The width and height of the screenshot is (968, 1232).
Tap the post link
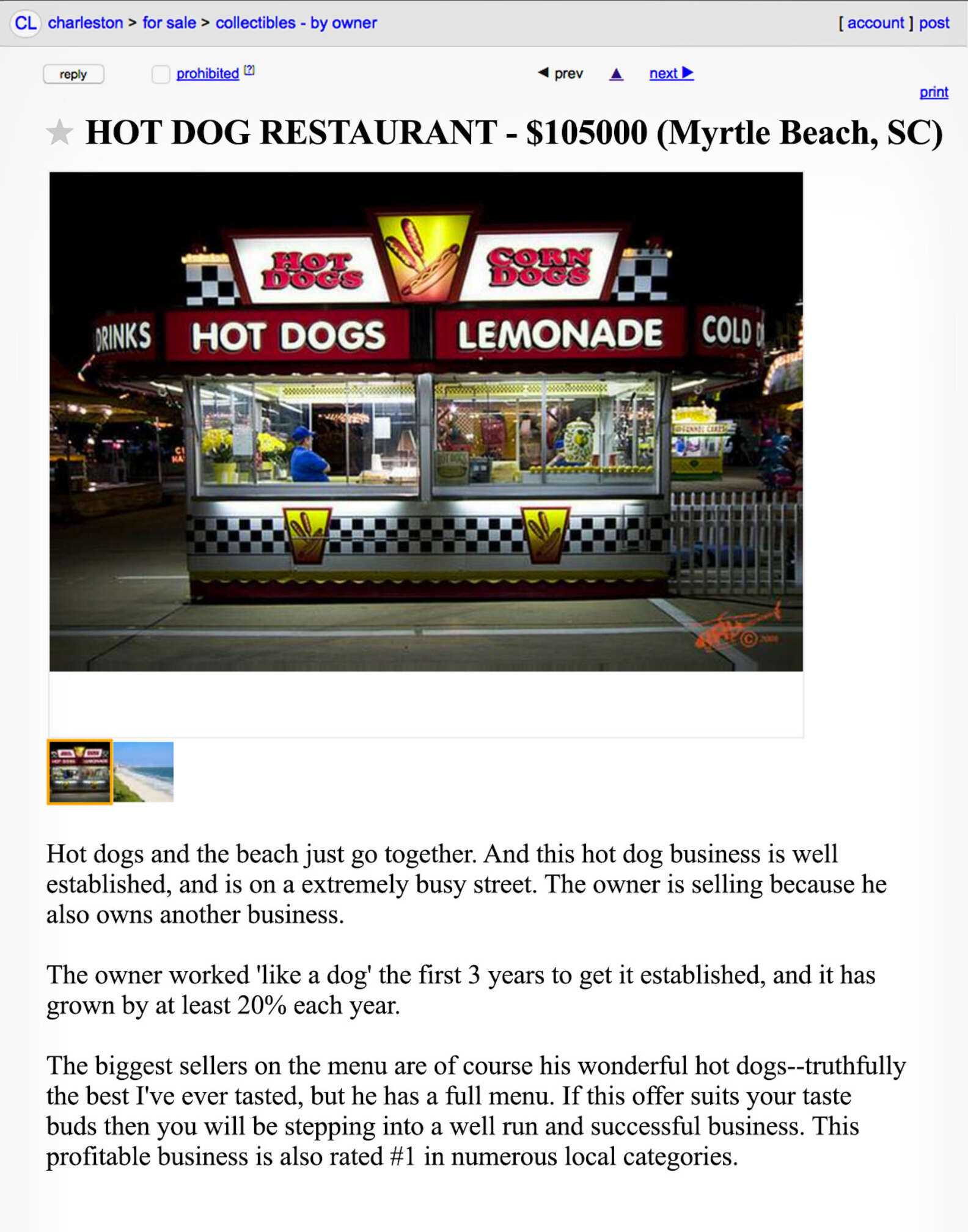[934, 23]
